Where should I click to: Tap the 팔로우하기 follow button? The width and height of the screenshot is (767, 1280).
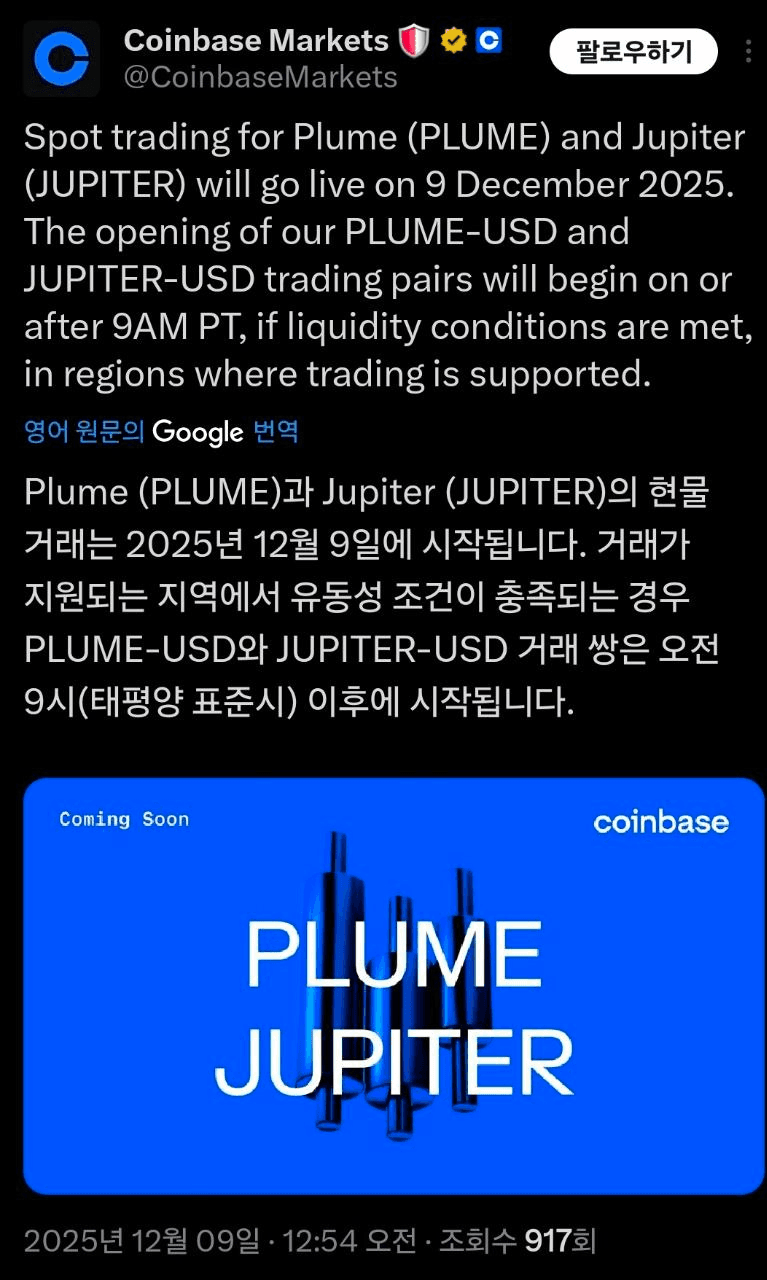pyautogui.click(x=633, y=52)
